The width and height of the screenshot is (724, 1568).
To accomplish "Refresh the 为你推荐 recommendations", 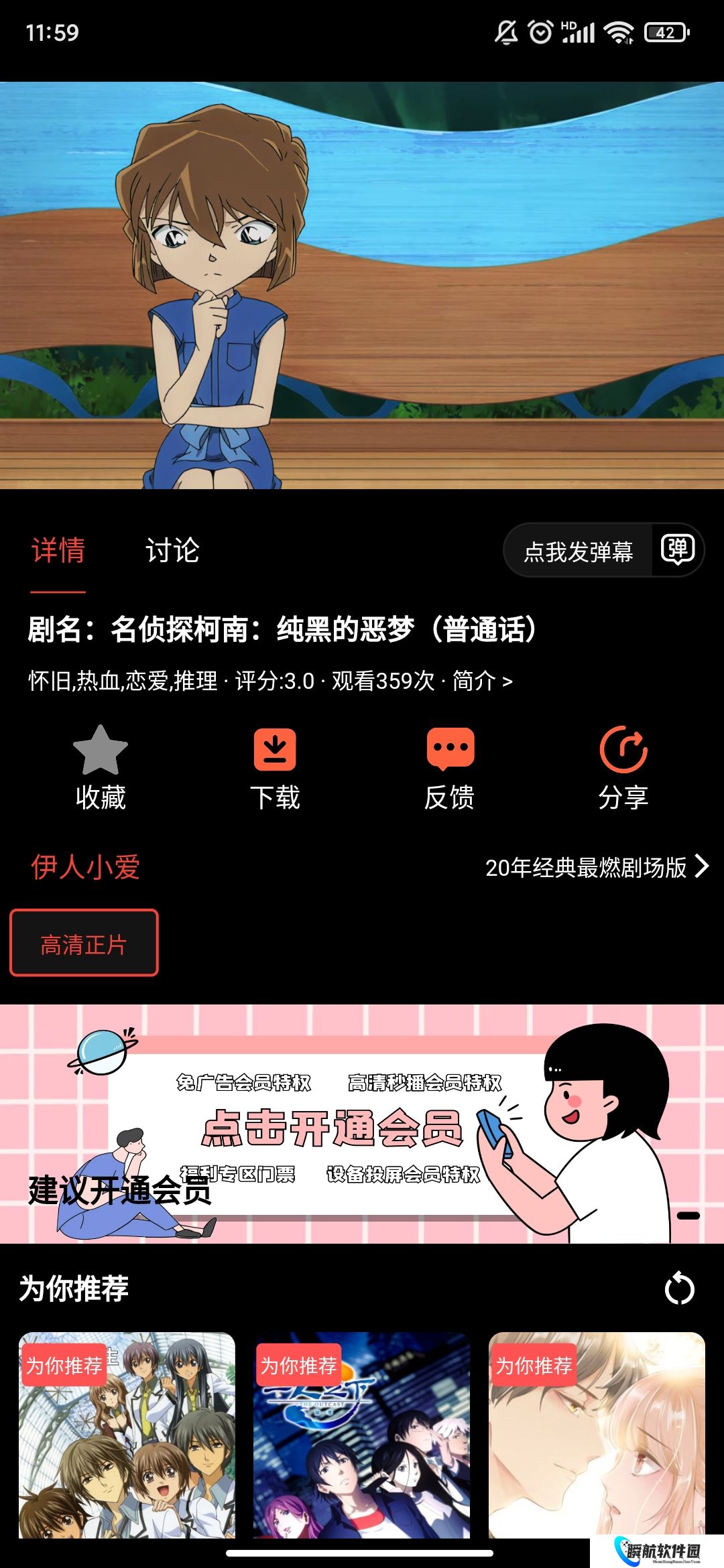I will [679, 1289].
